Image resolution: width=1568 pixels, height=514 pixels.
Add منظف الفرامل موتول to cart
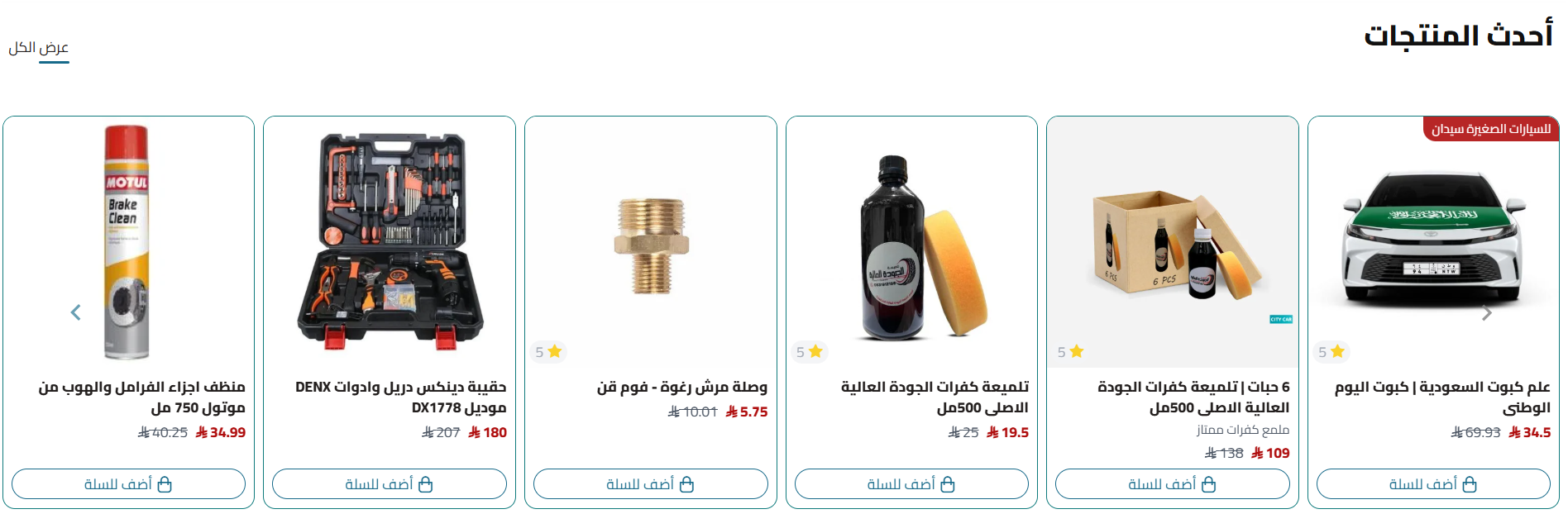point(128,484)
